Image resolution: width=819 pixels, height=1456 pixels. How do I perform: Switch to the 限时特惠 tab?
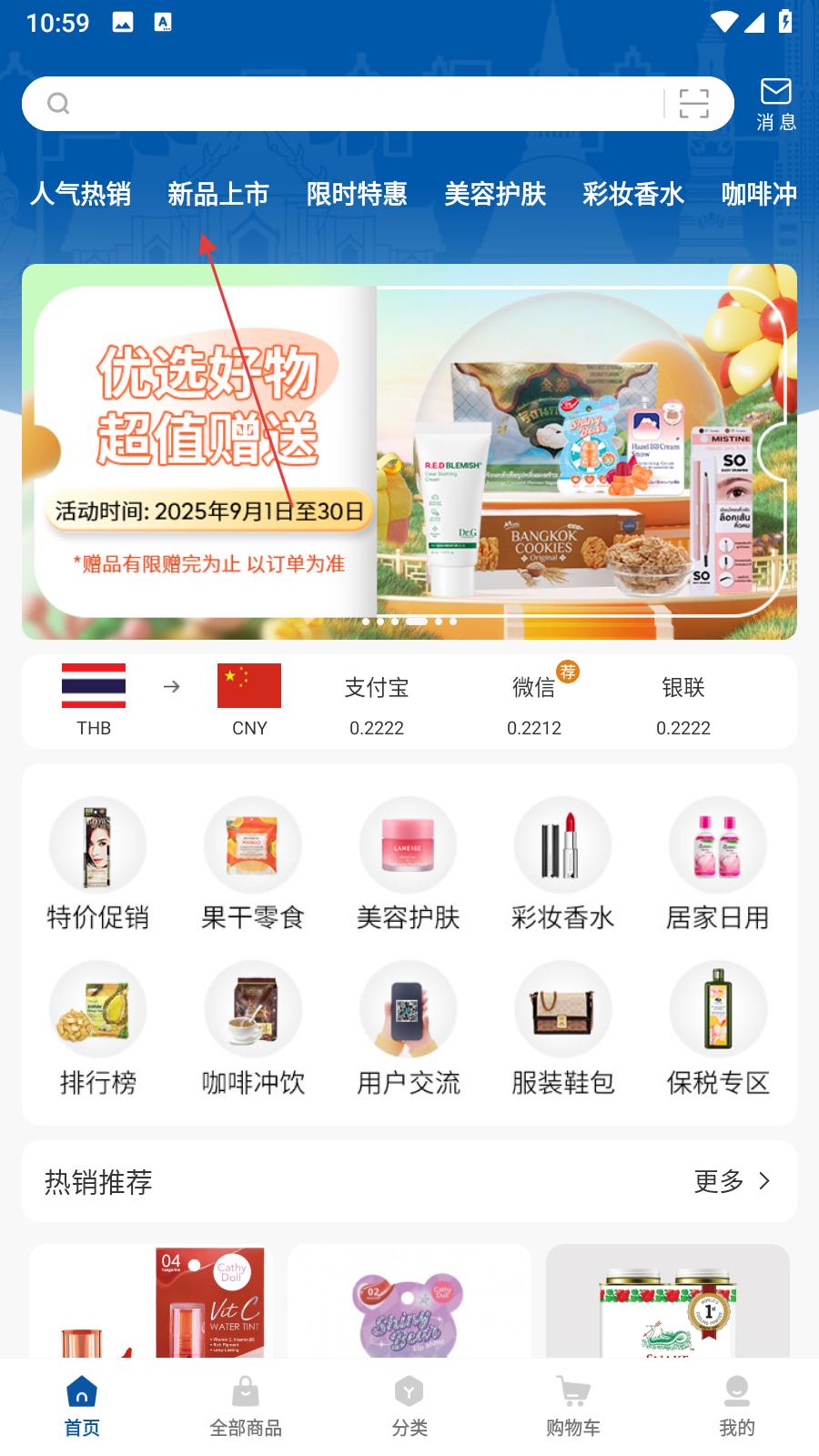[x=357, y=194]
